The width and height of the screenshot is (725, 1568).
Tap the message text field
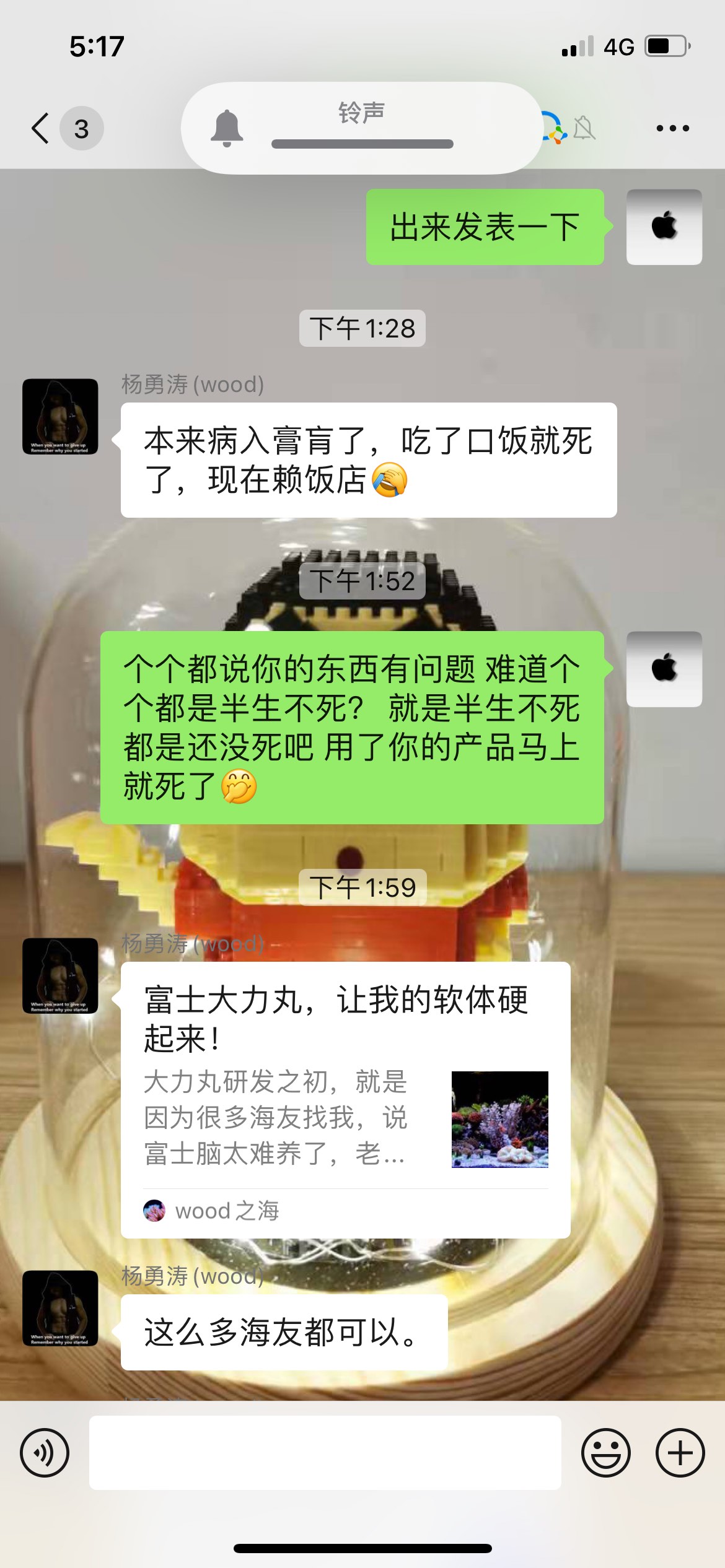(325, 1452)
